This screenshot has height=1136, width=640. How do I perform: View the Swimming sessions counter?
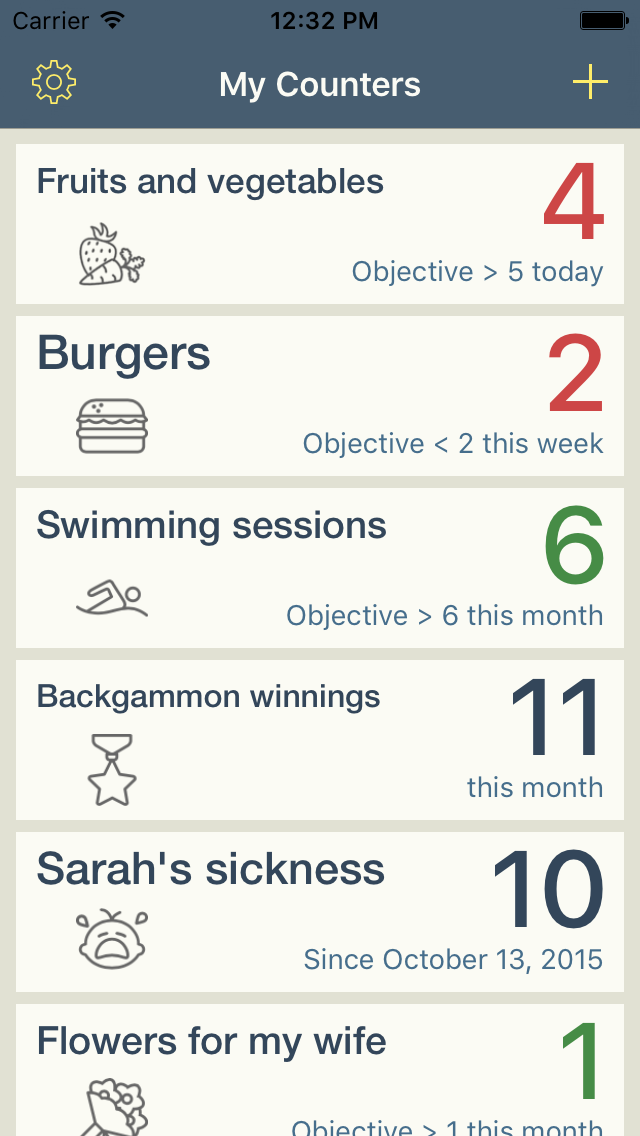point(320,568)
